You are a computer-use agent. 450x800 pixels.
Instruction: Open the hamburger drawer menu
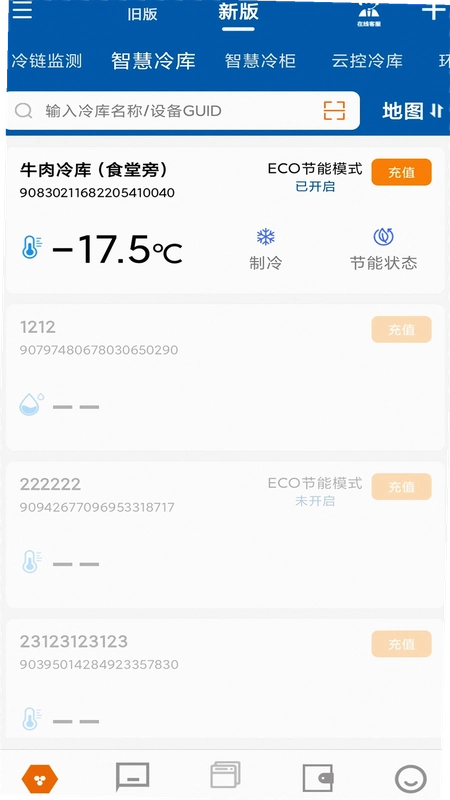pyautogui.click(x=22, y=10)
